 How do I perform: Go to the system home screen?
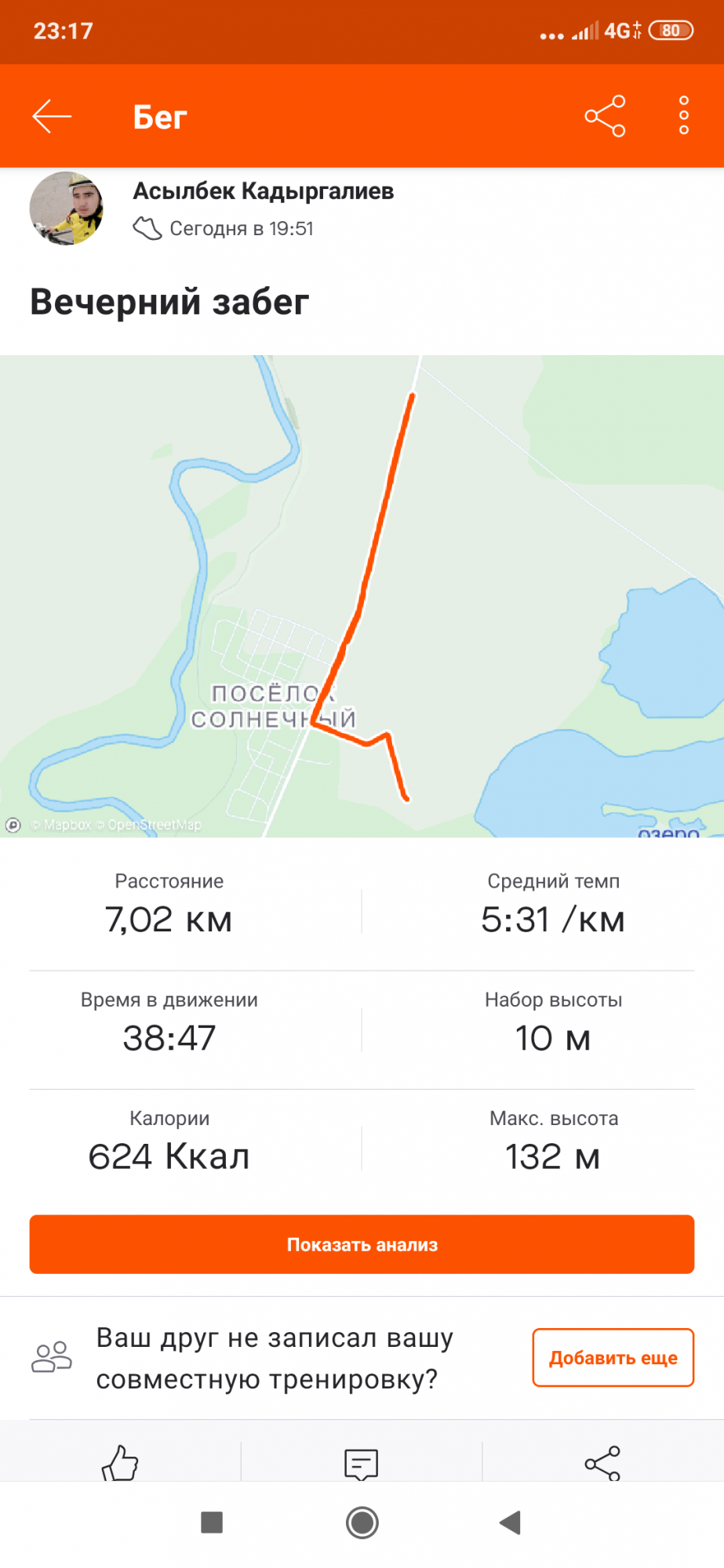point(362,1523)
